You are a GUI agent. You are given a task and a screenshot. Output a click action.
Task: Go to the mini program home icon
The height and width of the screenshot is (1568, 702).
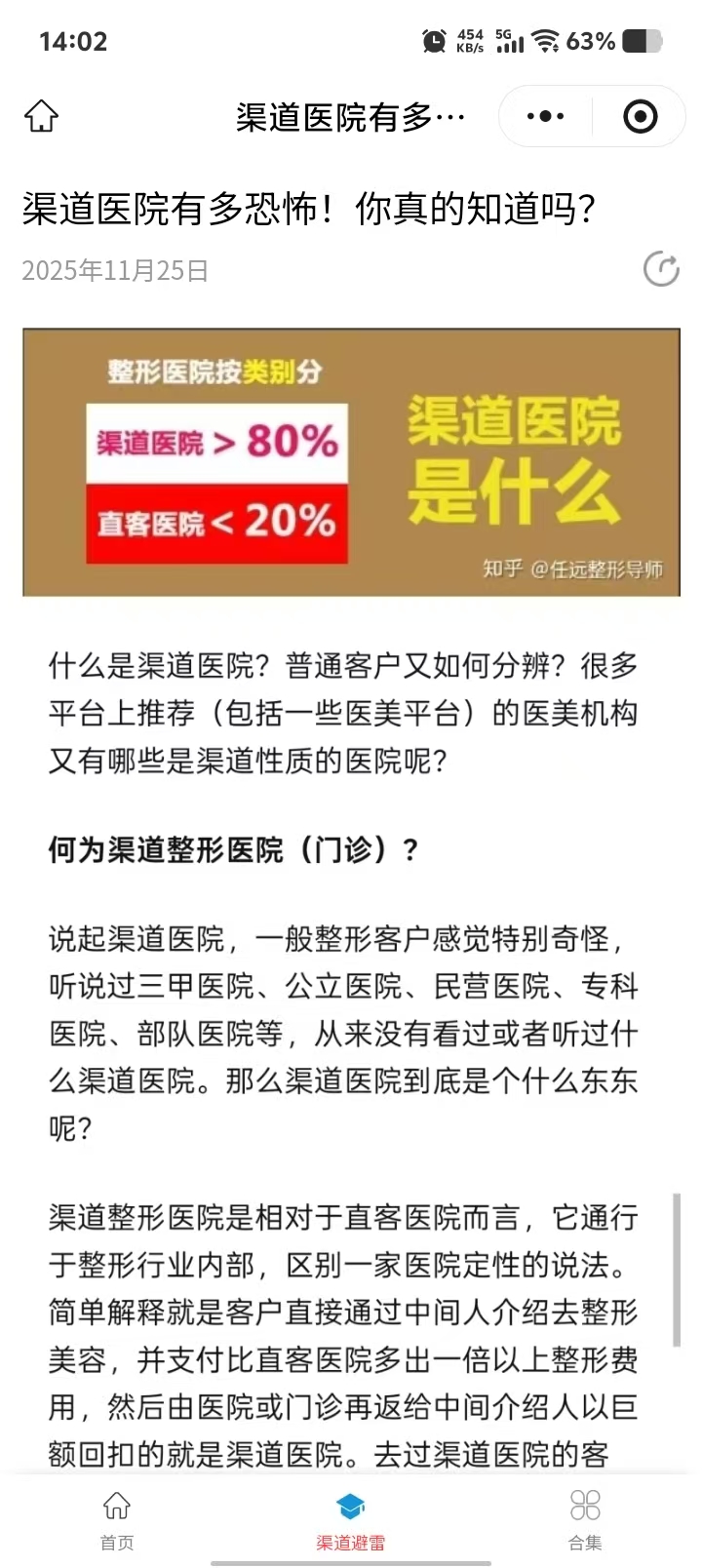41,116
